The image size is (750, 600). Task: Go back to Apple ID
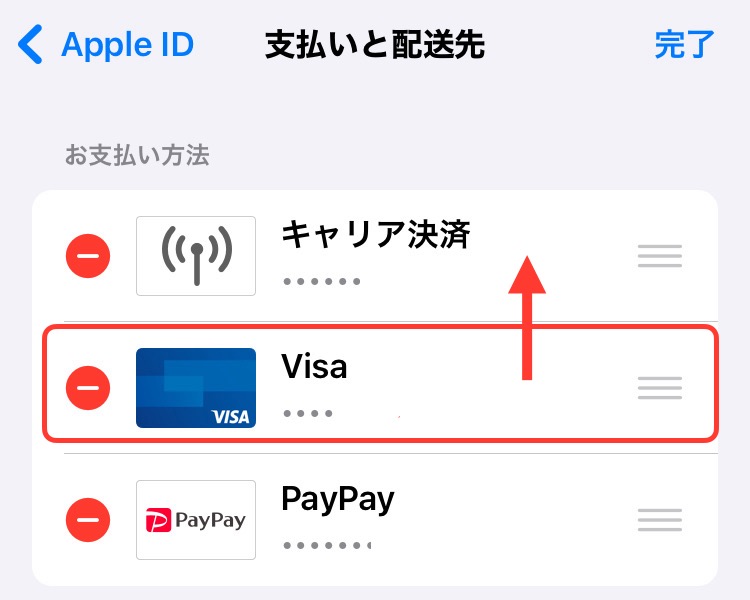click(x=107, y=45)
